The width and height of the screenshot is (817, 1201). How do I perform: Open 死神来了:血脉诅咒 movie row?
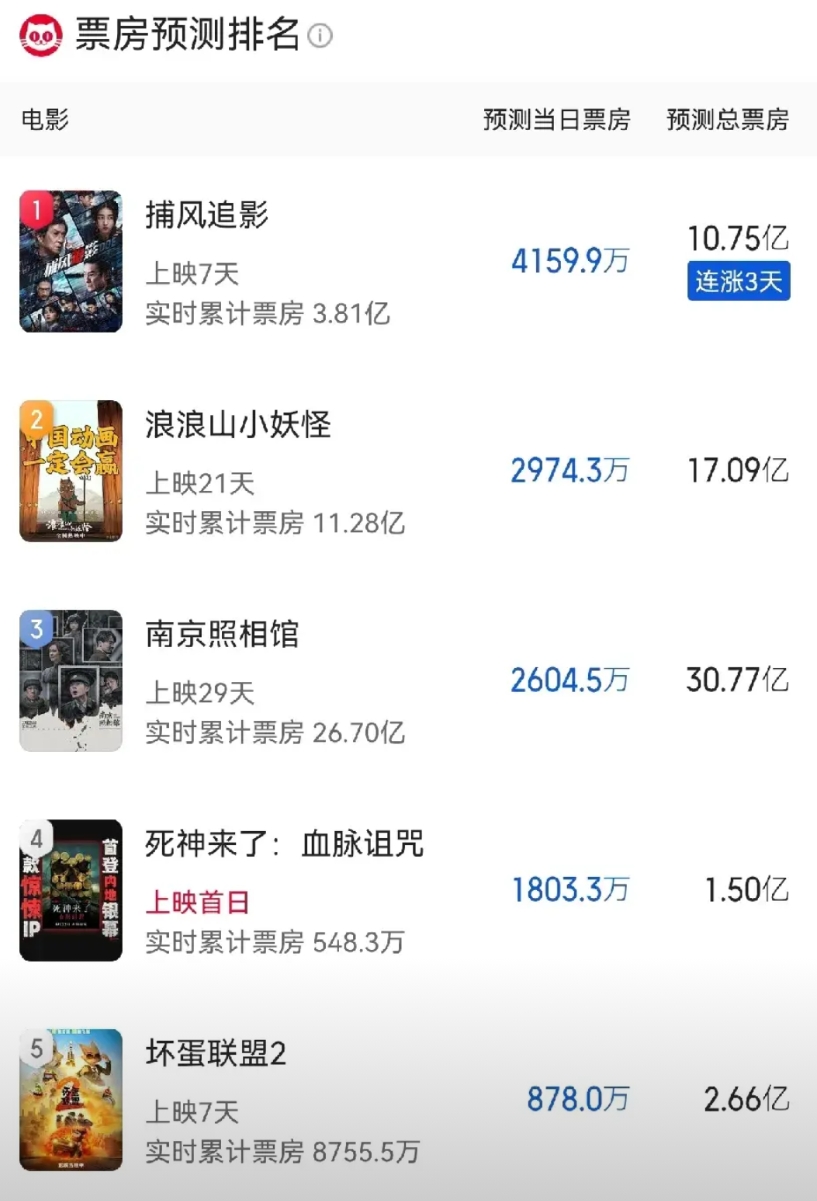(408, 890)
